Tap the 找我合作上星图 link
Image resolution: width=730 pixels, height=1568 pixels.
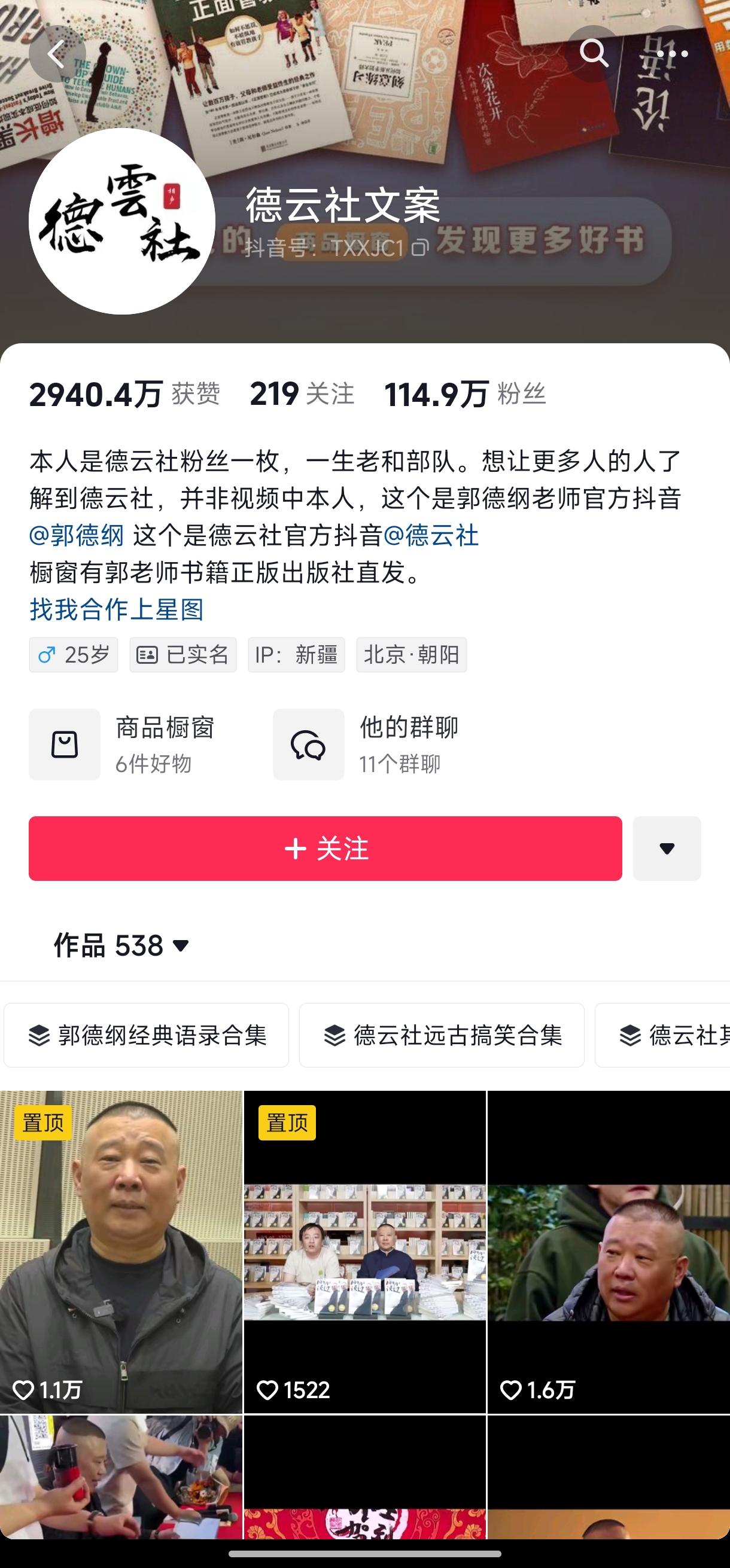click(x=117, y=609)
